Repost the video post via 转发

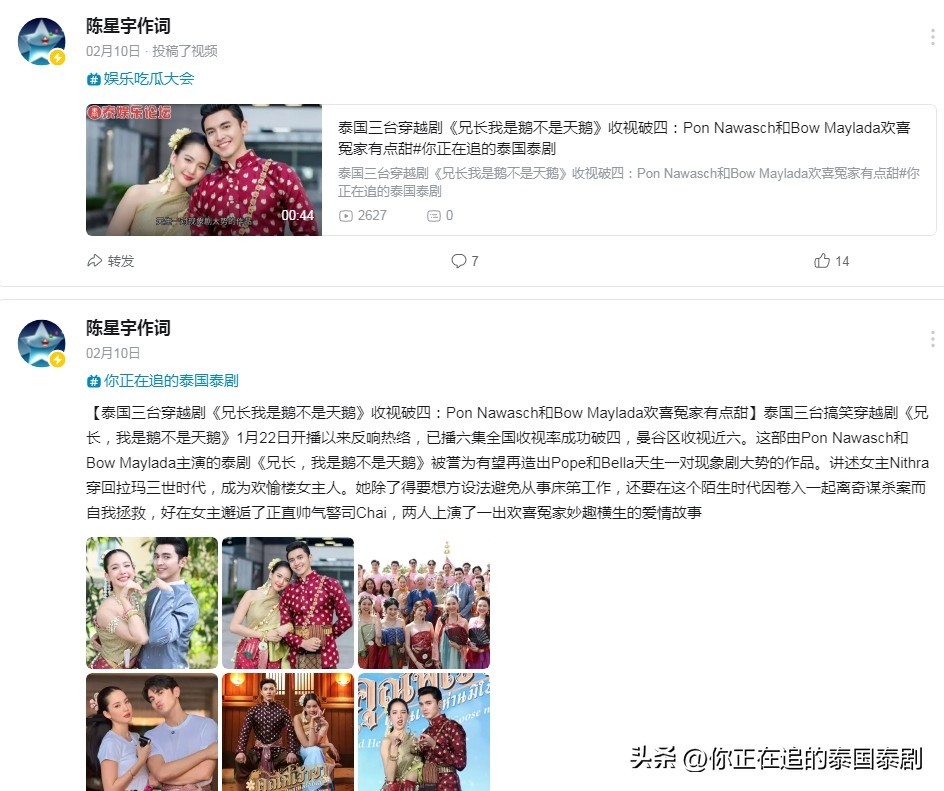click(111, 261)
